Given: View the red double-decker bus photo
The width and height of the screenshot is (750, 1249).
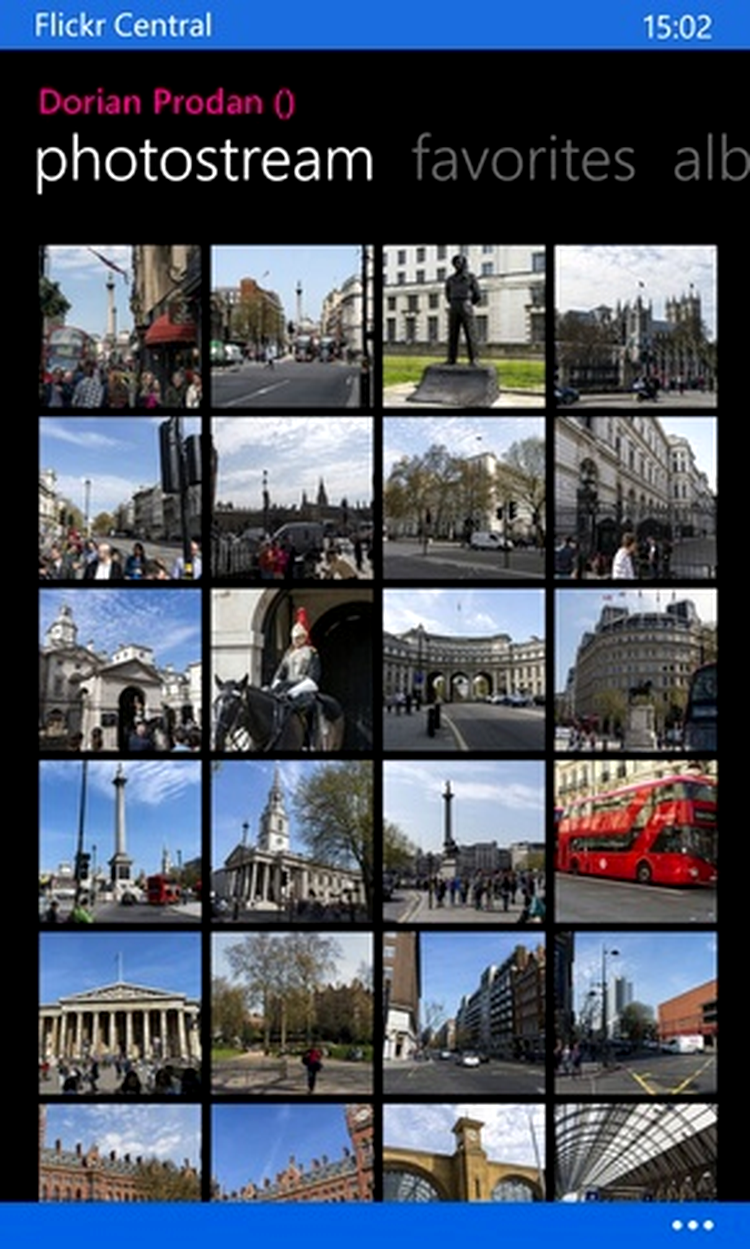Looking at the screenshot, I should (x=636, y=841).
